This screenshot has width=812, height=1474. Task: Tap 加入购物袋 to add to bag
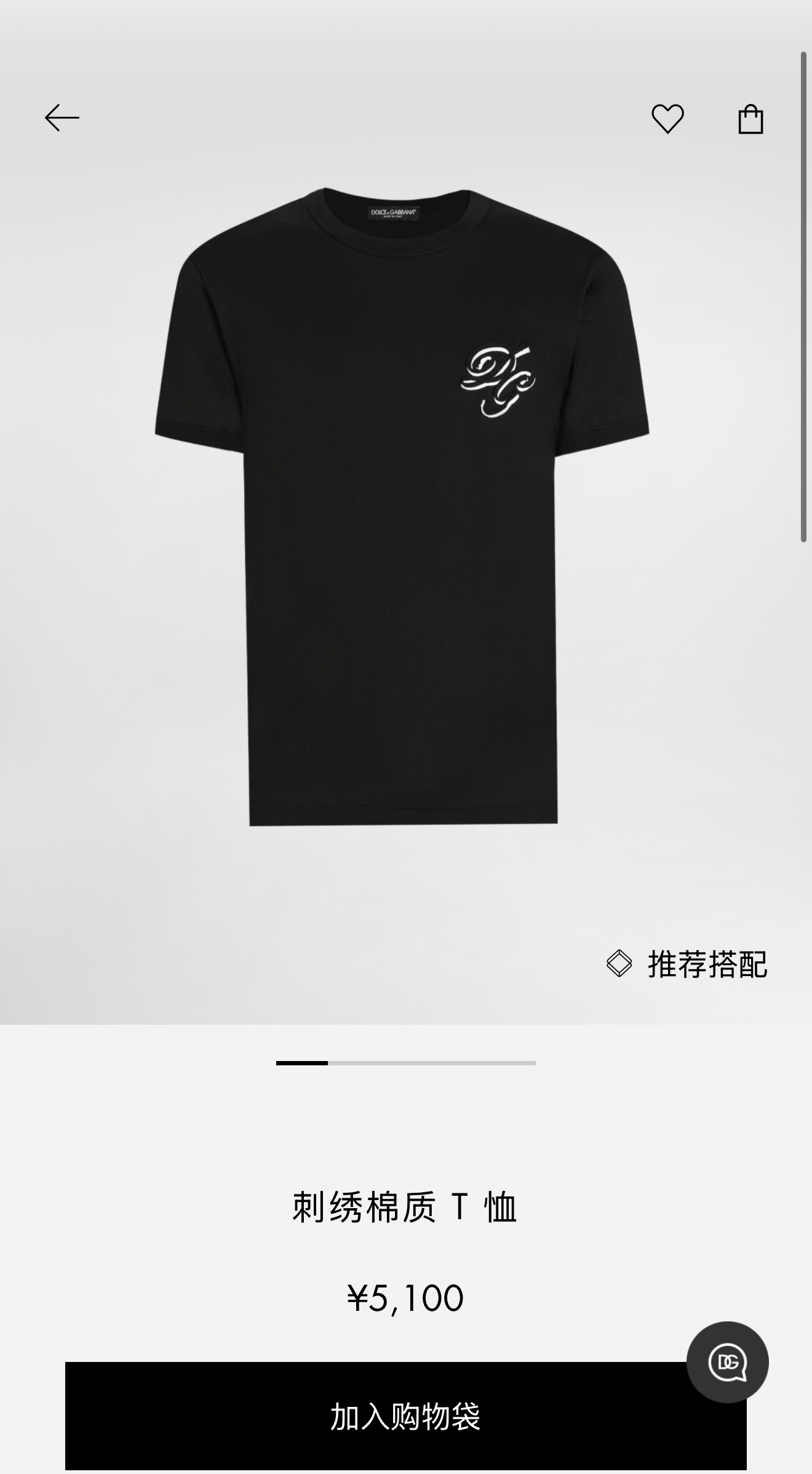click(406, 1416)
